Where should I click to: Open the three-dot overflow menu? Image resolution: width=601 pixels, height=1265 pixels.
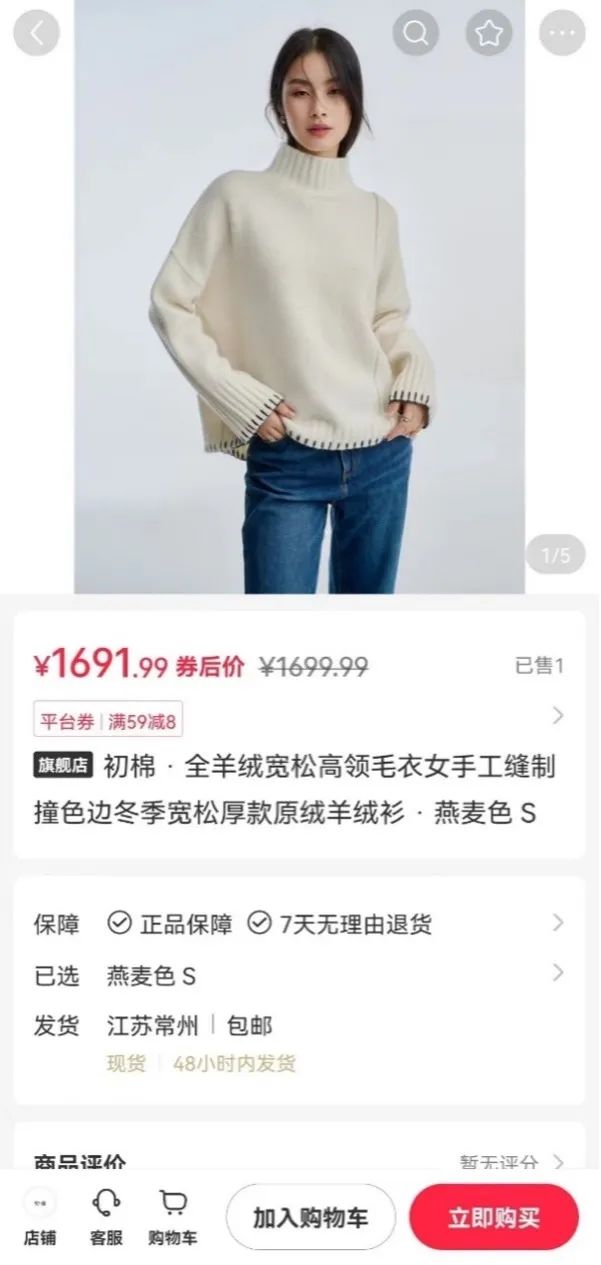562,34
